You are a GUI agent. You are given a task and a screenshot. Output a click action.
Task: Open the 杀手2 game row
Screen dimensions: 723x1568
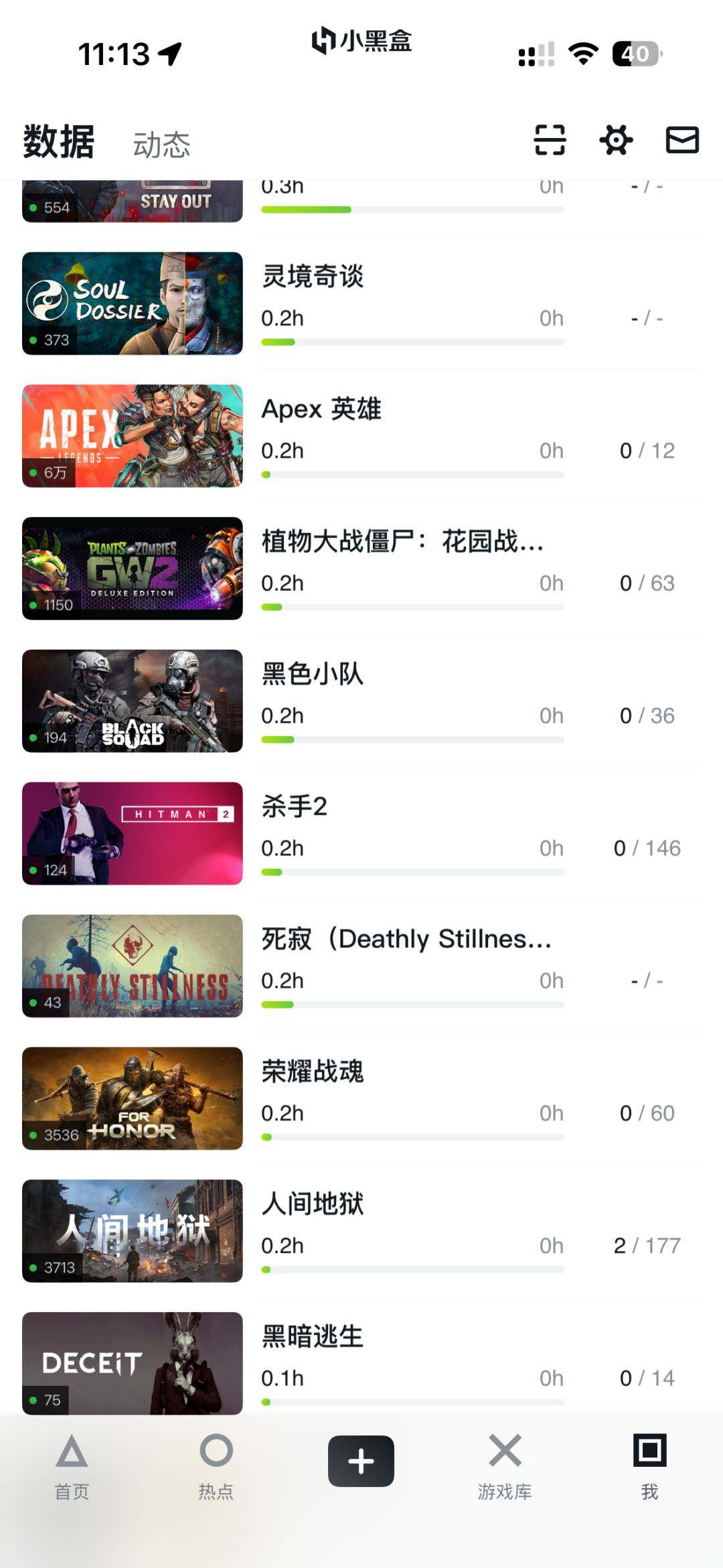pos(361,833)
